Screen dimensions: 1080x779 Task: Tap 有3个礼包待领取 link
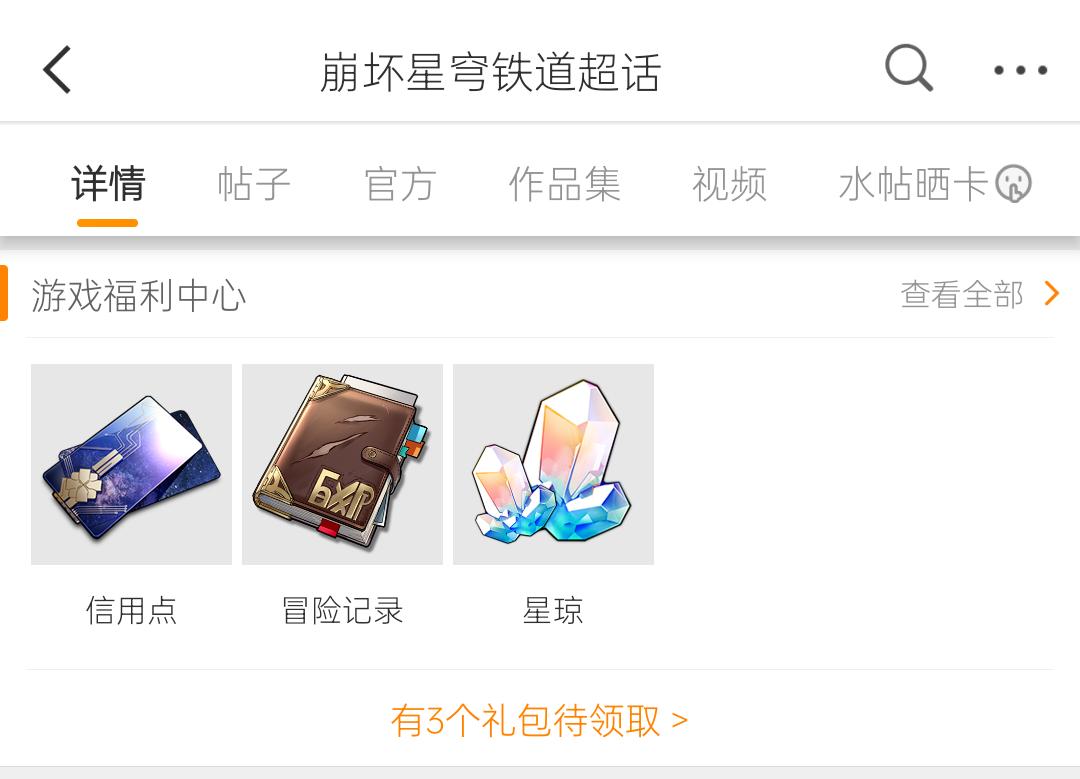pyautogui.click(x=539, y=720)
